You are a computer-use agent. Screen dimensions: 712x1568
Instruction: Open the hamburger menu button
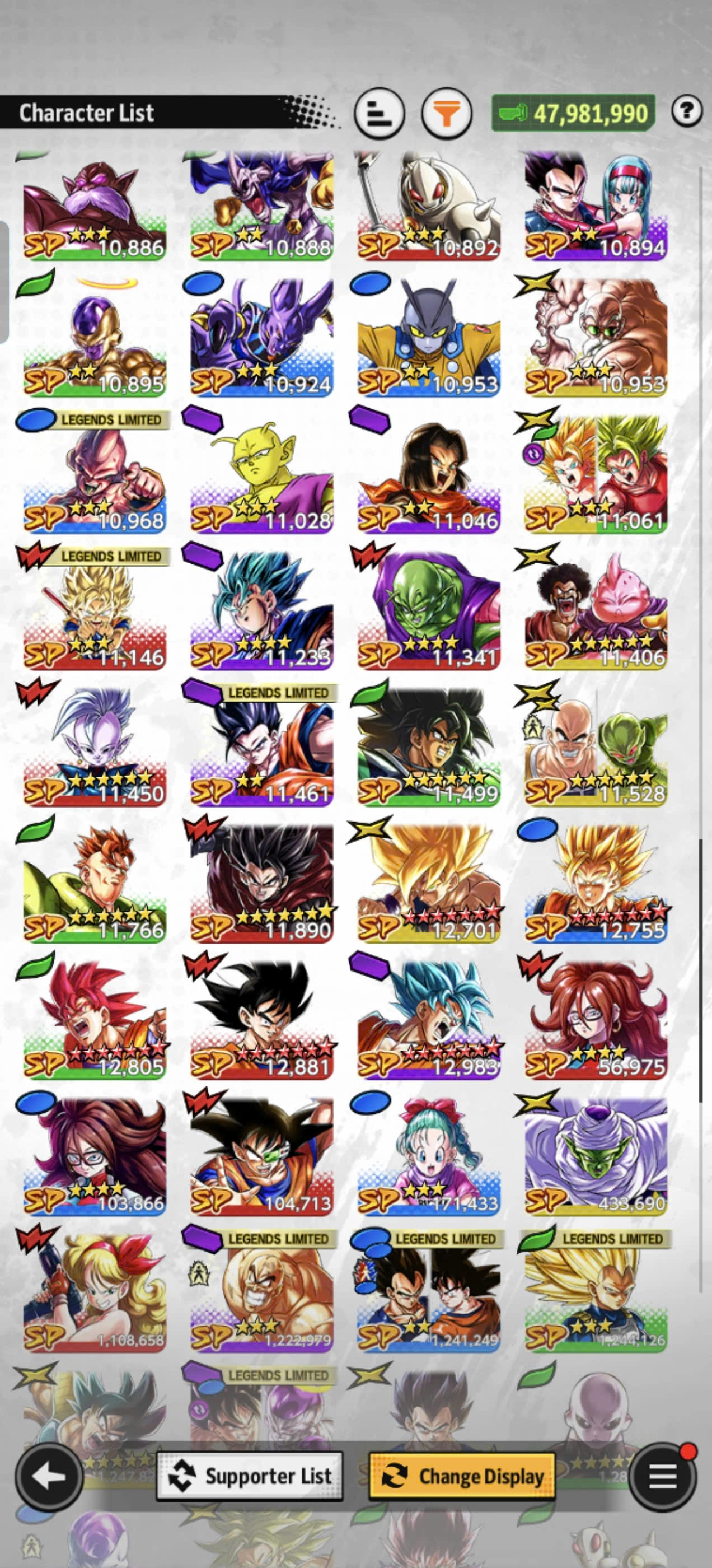pos(662,1476)
